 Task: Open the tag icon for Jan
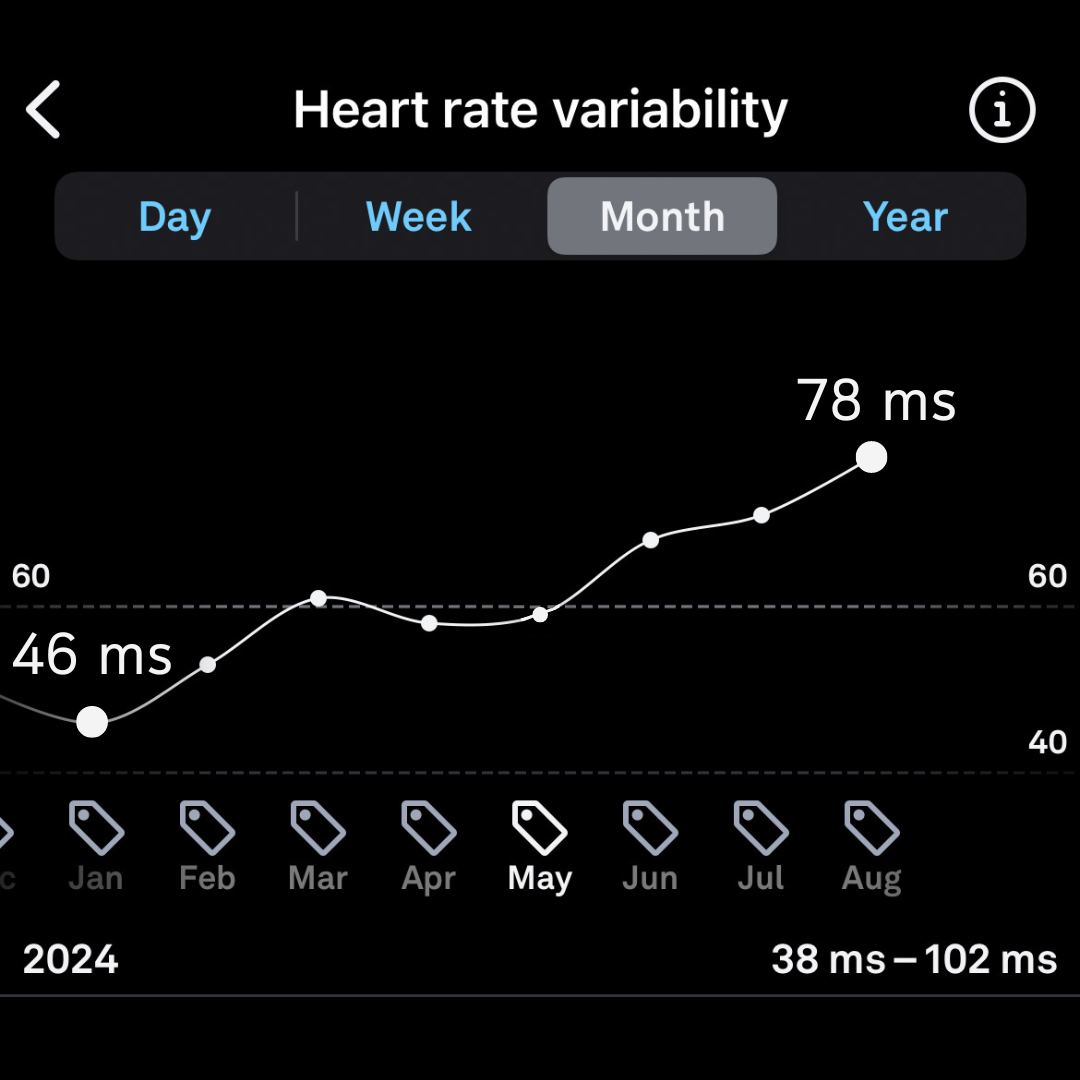click(96, 828)
